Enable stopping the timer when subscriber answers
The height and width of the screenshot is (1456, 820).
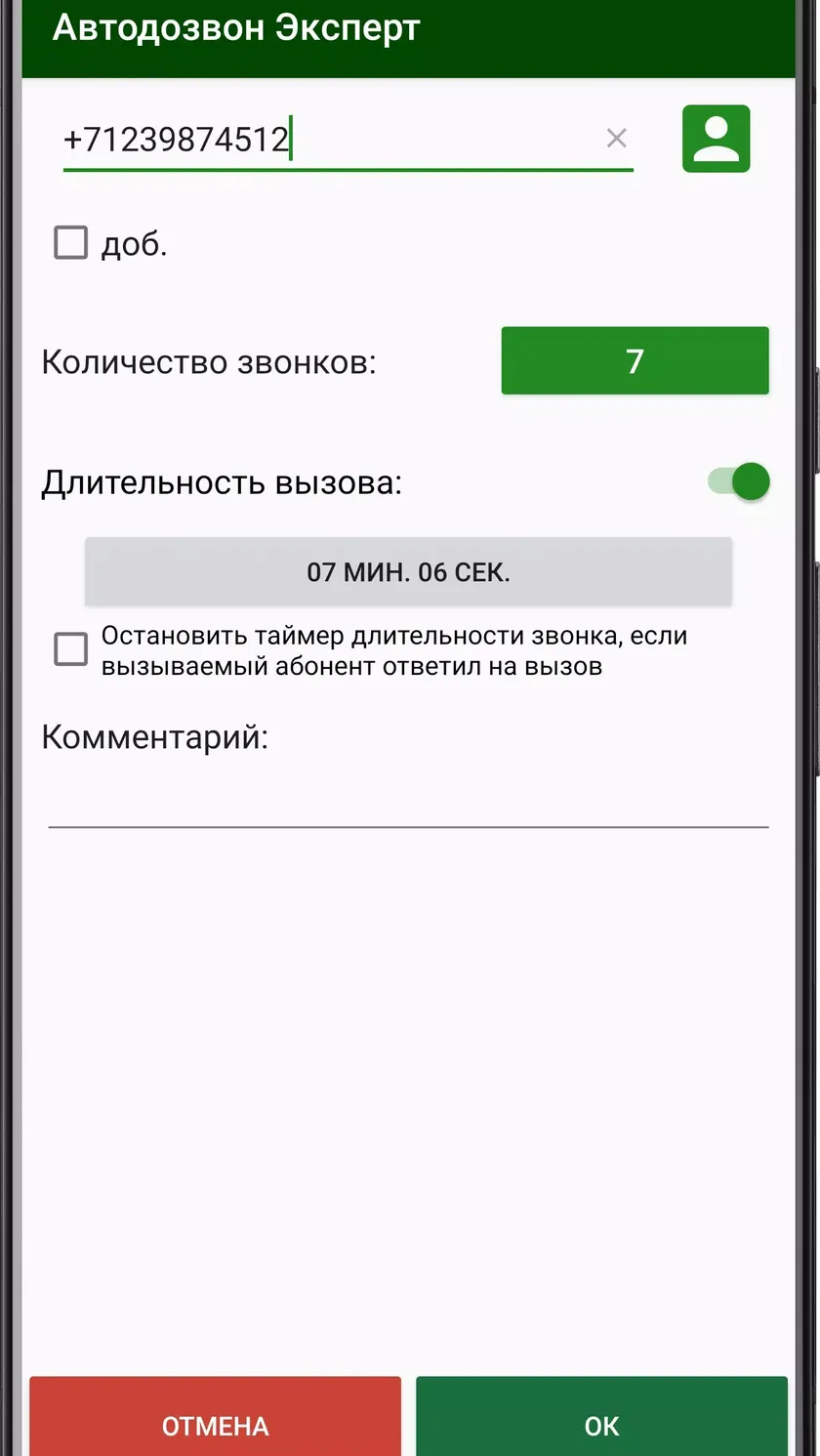[70, 649]
